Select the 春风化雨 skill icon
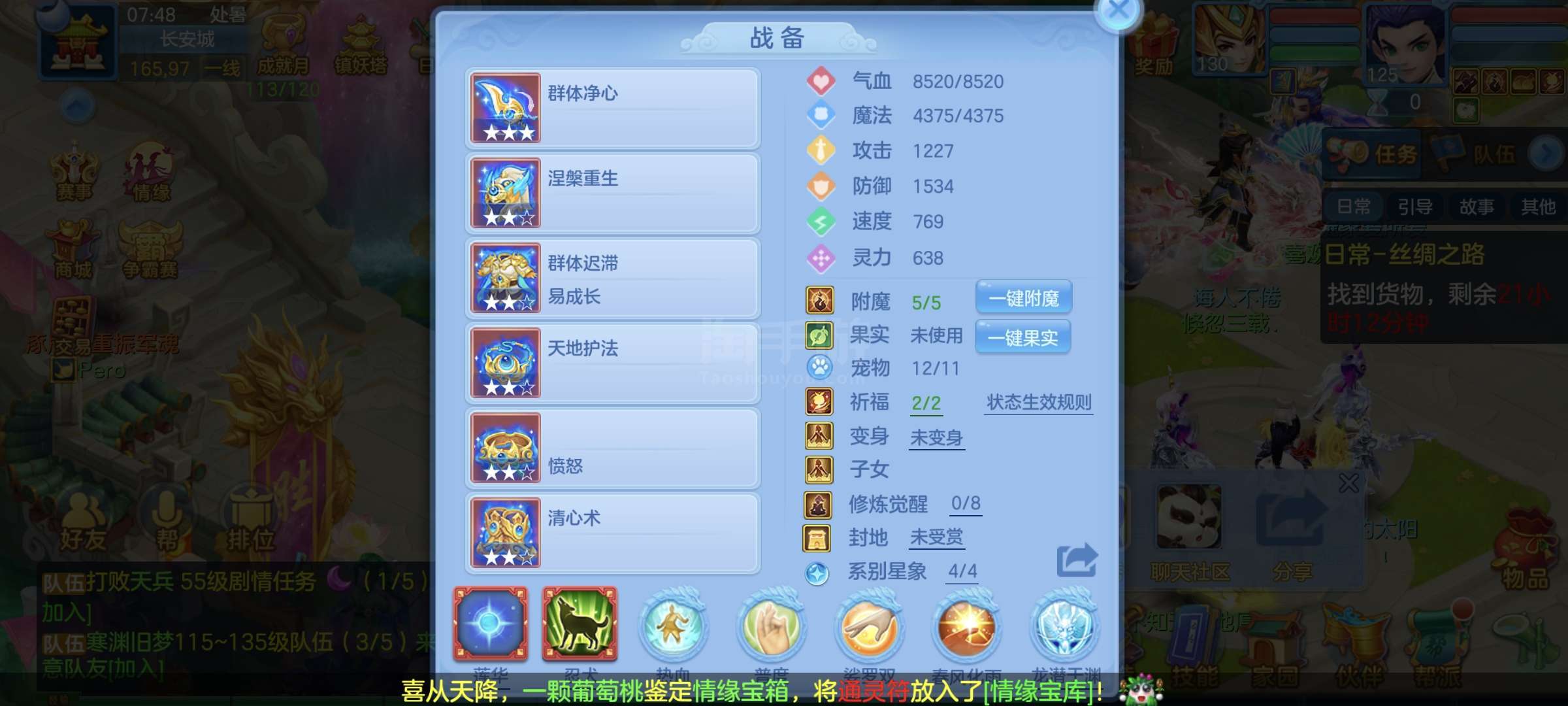1568x706 pixels. click(966, 628)
